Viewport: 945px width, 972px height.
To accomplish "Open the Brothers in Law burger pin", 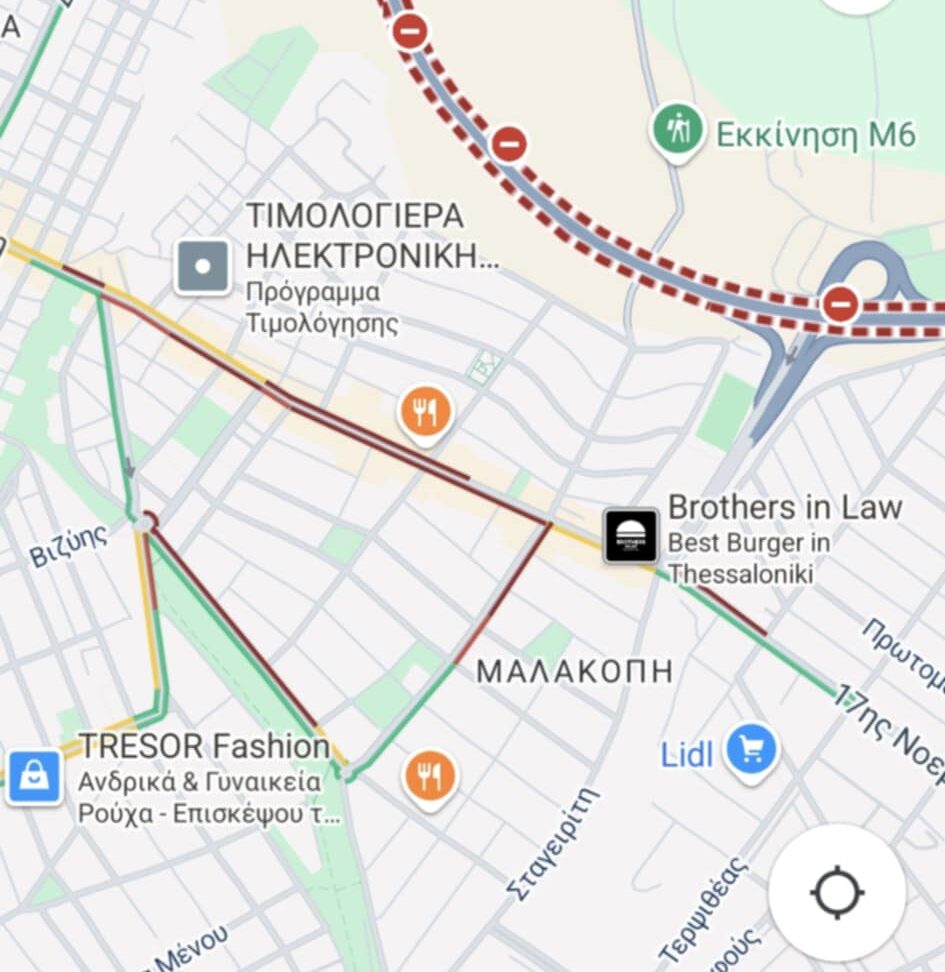I will (631, 536).
